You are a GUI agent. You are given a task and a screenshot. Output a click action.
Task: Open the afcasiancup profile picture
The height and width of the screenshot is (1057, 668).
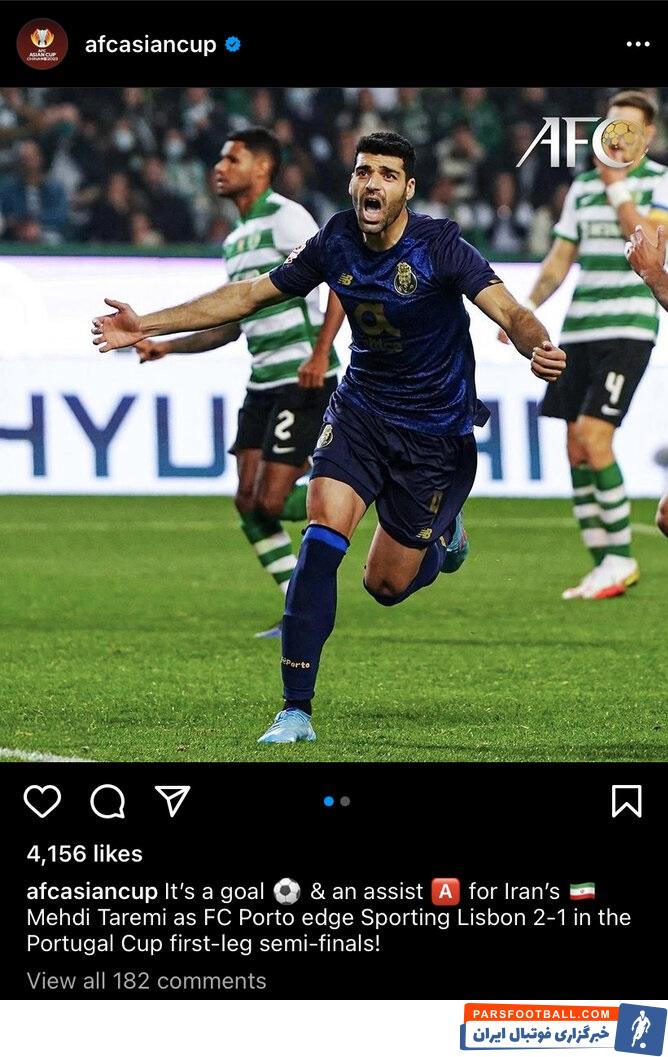pos(42,44)
